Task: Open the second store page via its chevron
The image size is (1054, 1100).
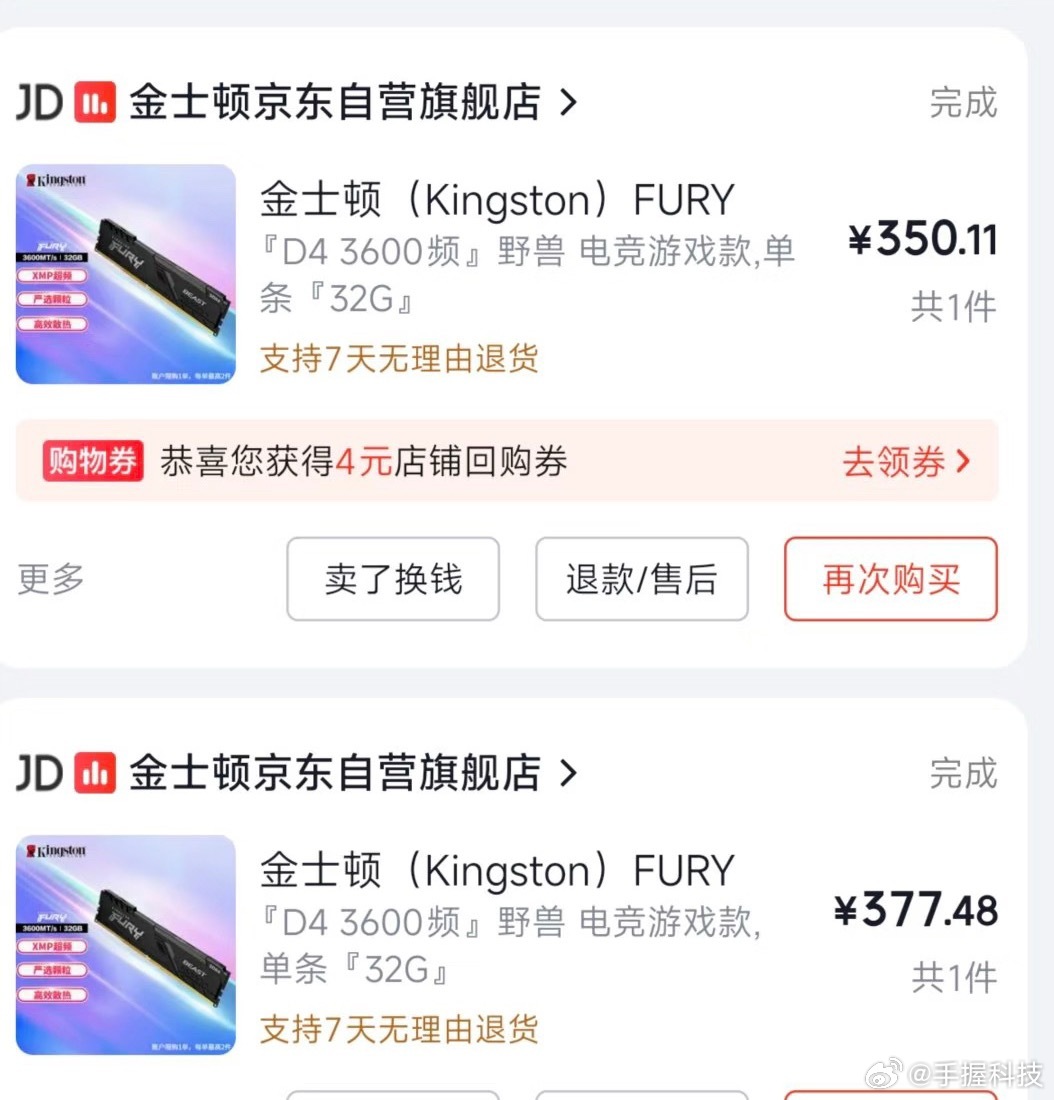Action: (x=567, y=773)
